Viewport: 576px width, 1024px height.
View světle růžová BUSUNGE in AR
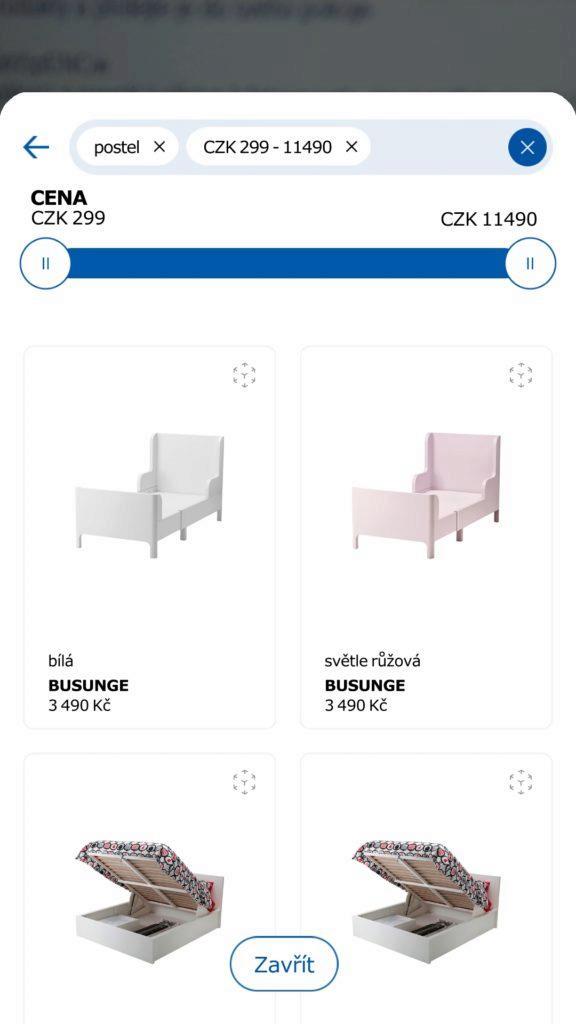pos(520,376)
